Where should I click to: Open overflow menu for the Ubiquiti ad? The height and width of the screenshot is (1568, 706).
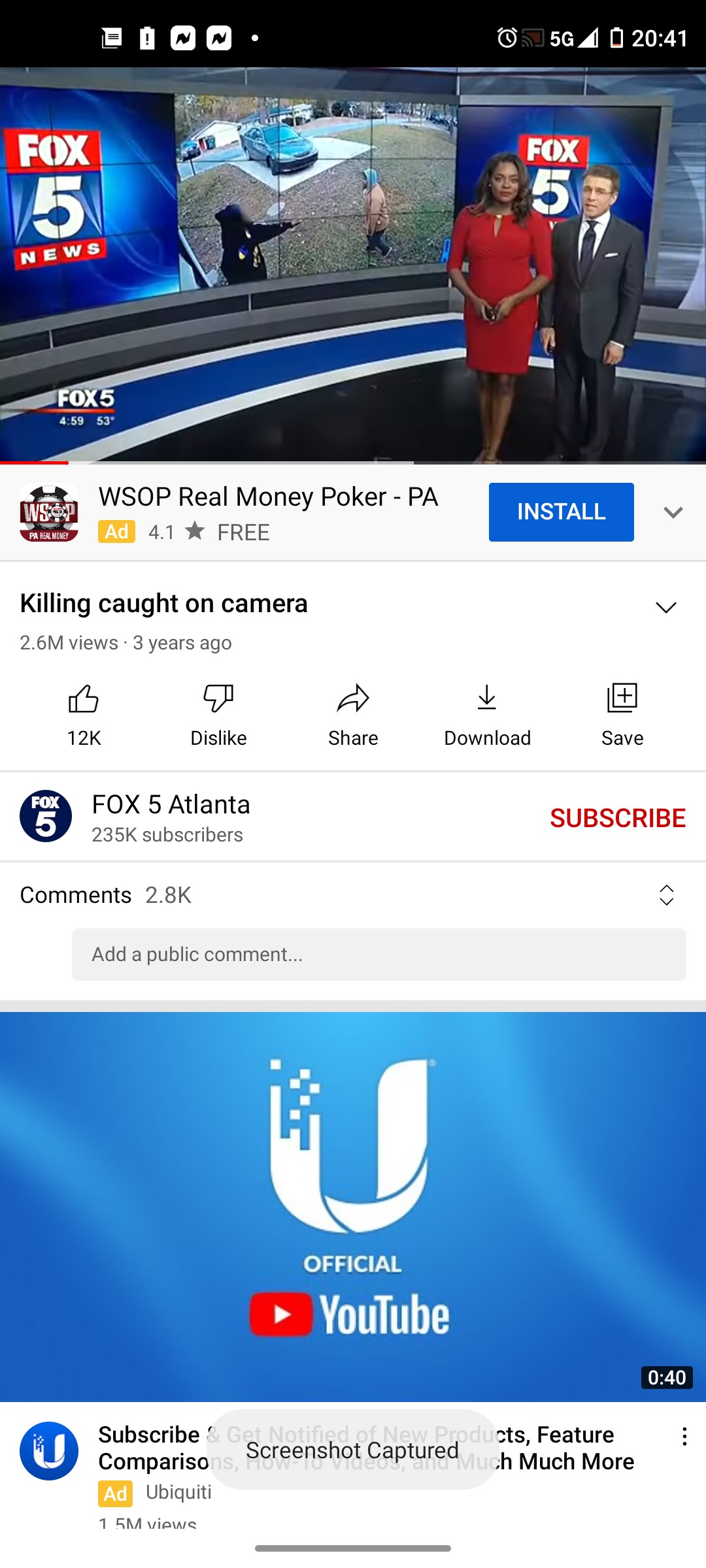point(684,1436)
